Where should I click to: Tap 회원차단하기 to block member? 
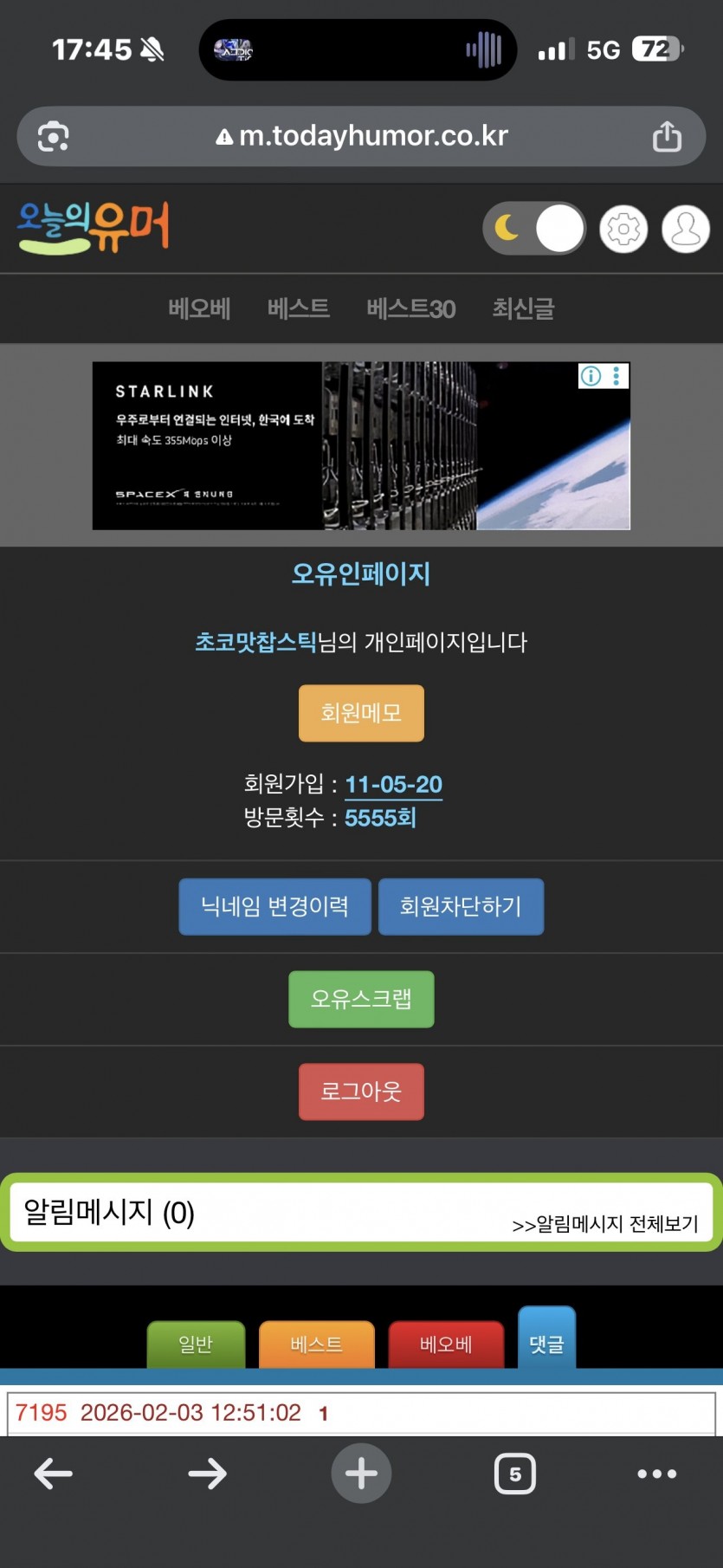click(x=461, y=907)
